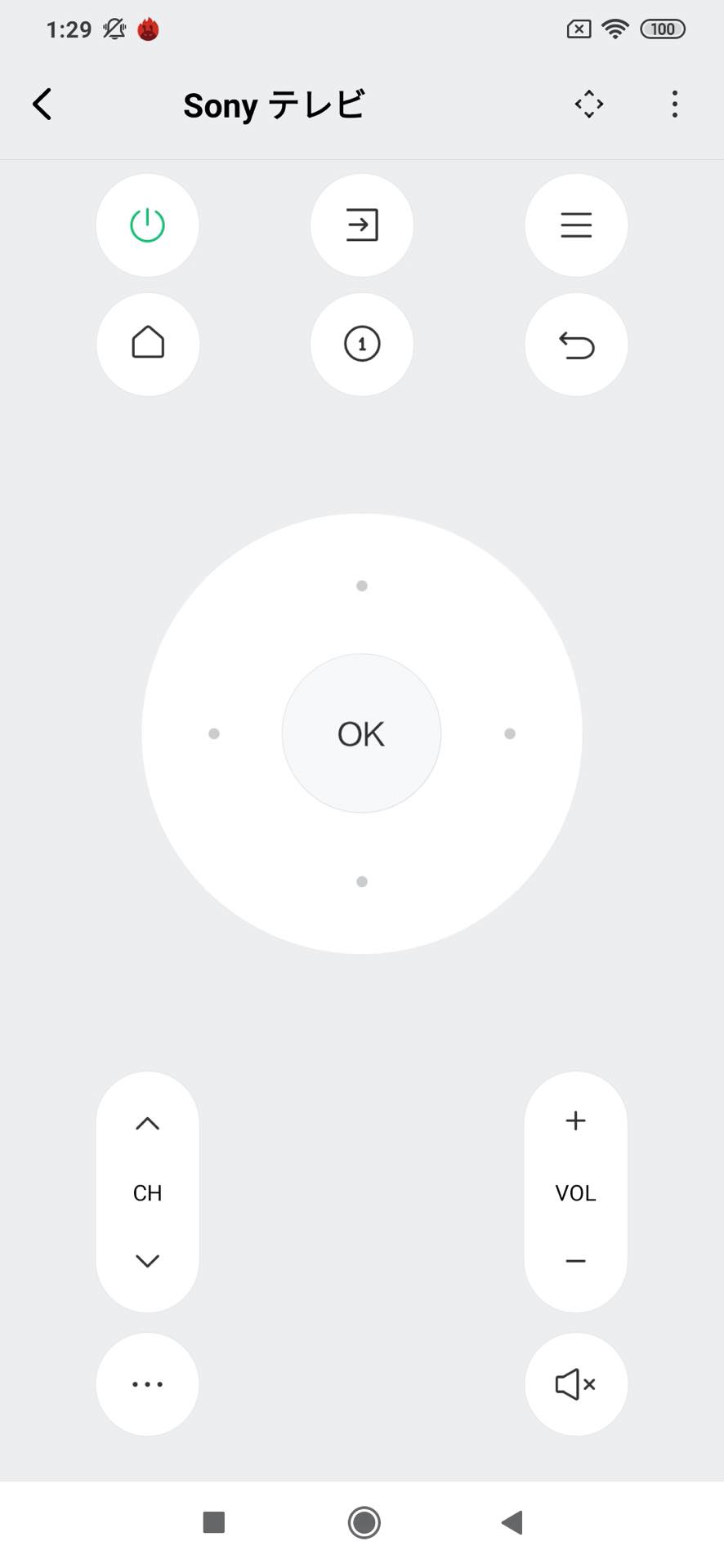Tap the four-arrow move icon in header
Viewport: 724px width, 1568px height.
(x=588, y=105)
